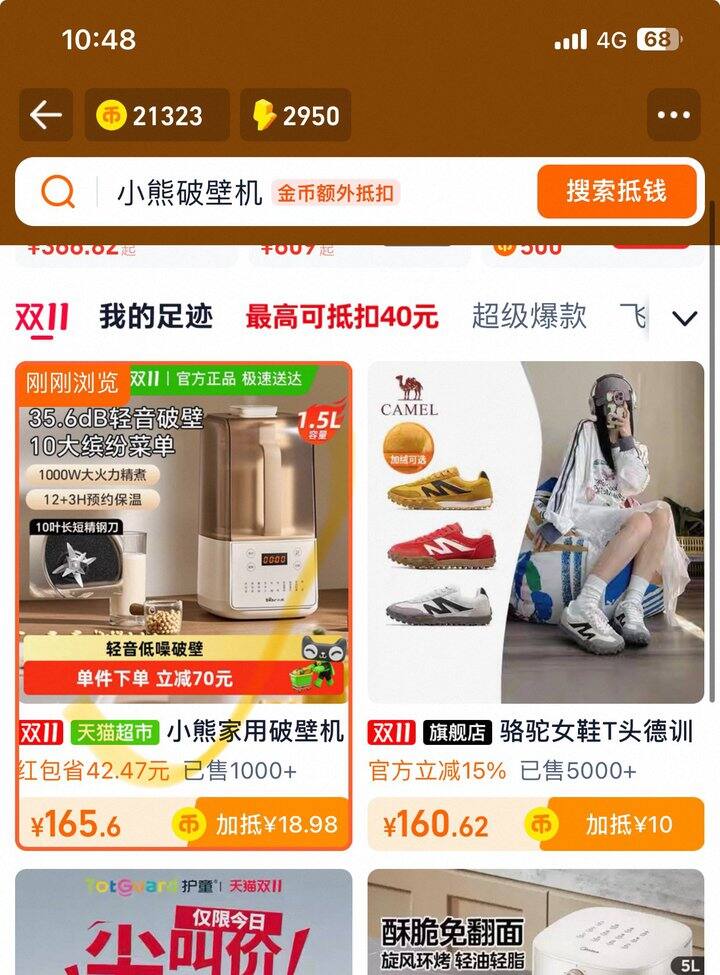
Task: Expand the tab list with the chevron
Action: pyautogui.click(x=684, y=319)
